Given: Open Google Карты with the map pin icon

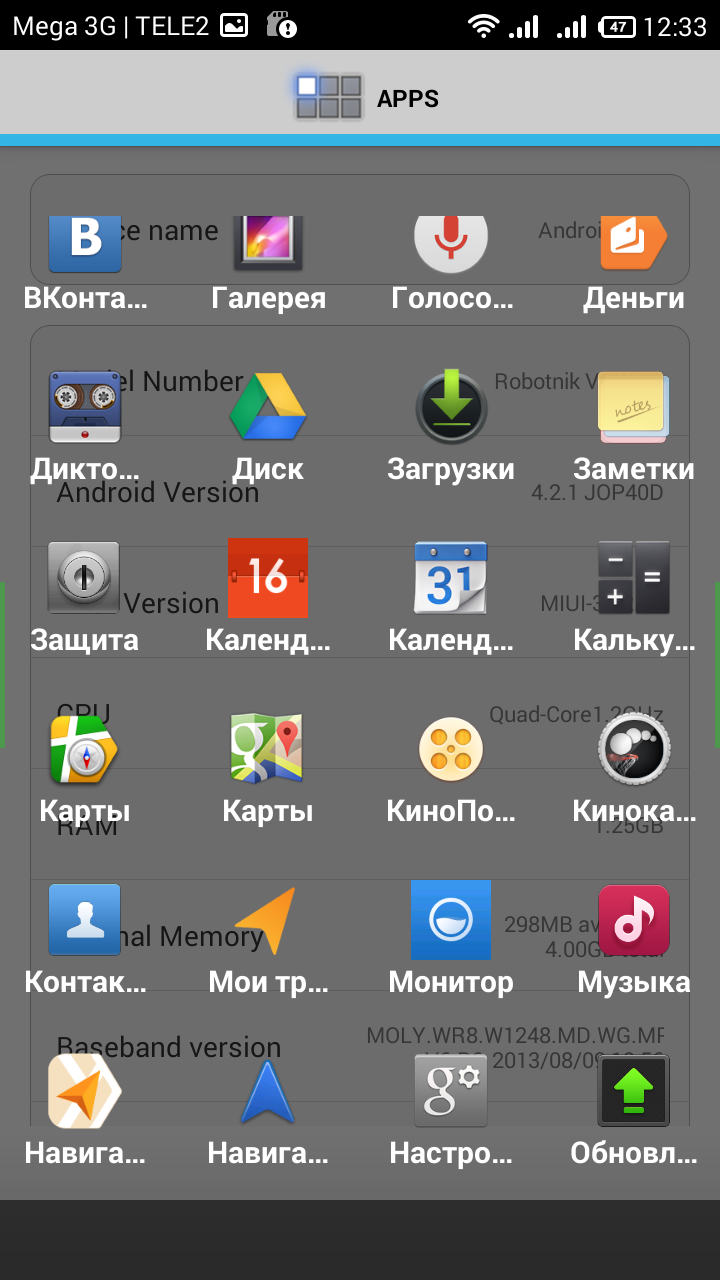Looking at the screenshot, I should point(268,749).
